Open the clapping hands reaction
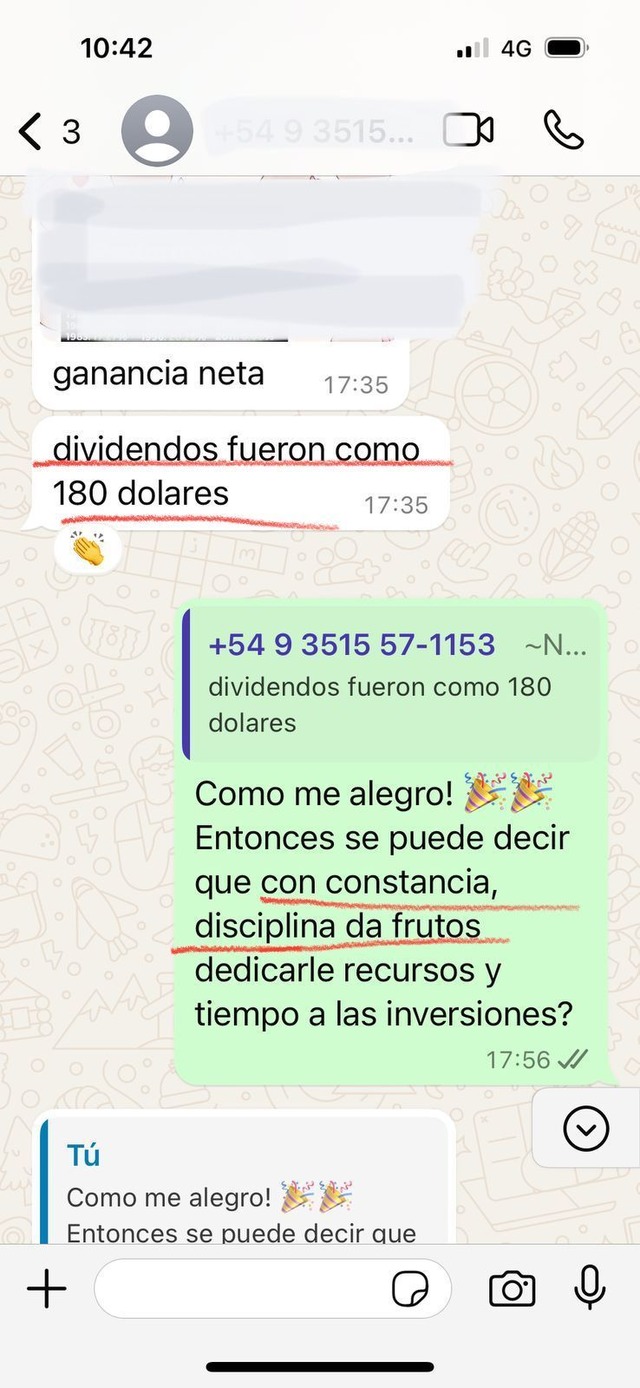This screenshot has width=640, height=1388. point(87,549)
